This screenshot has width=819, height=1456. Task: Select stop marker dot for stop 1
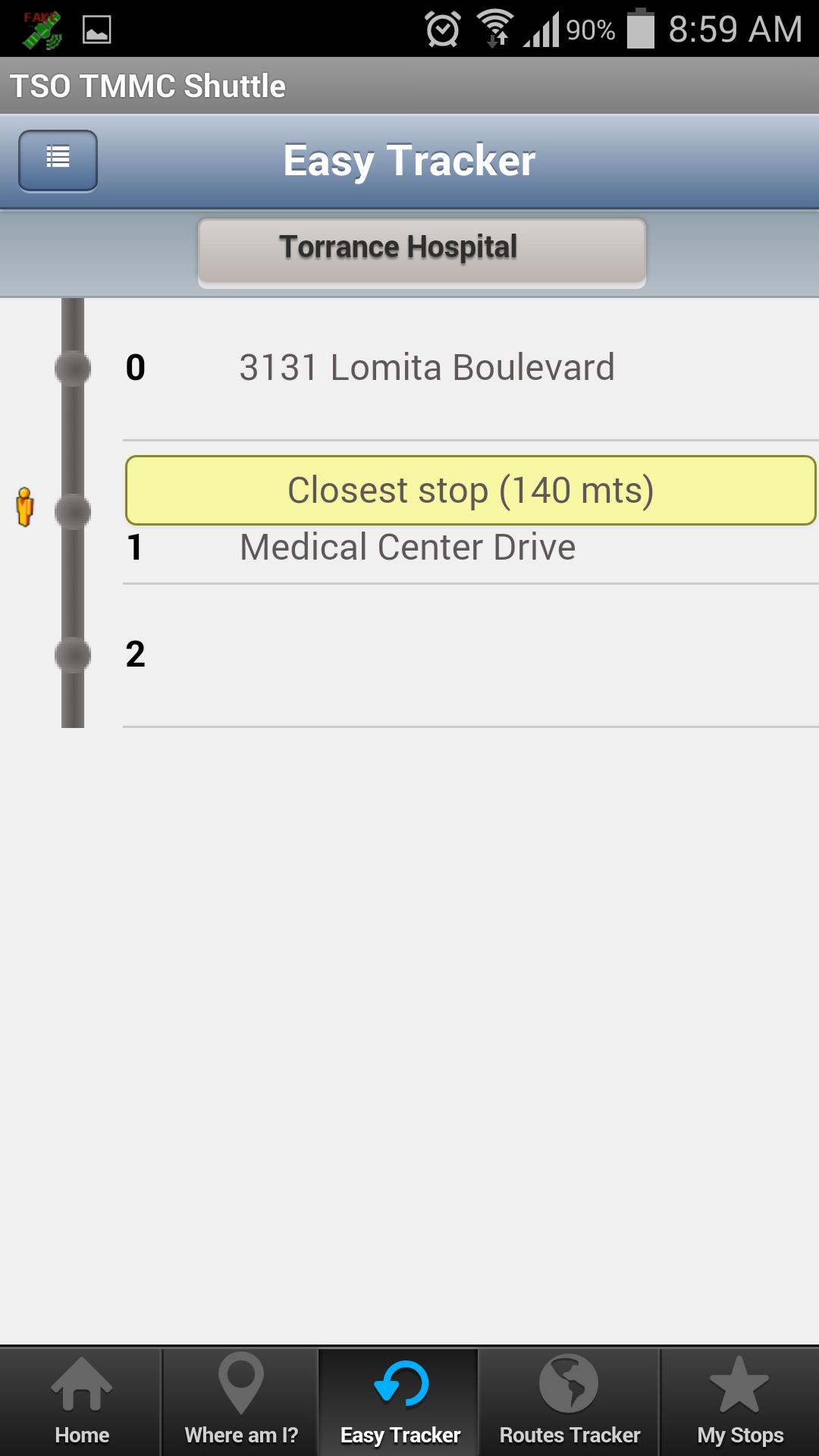point(72,511)
